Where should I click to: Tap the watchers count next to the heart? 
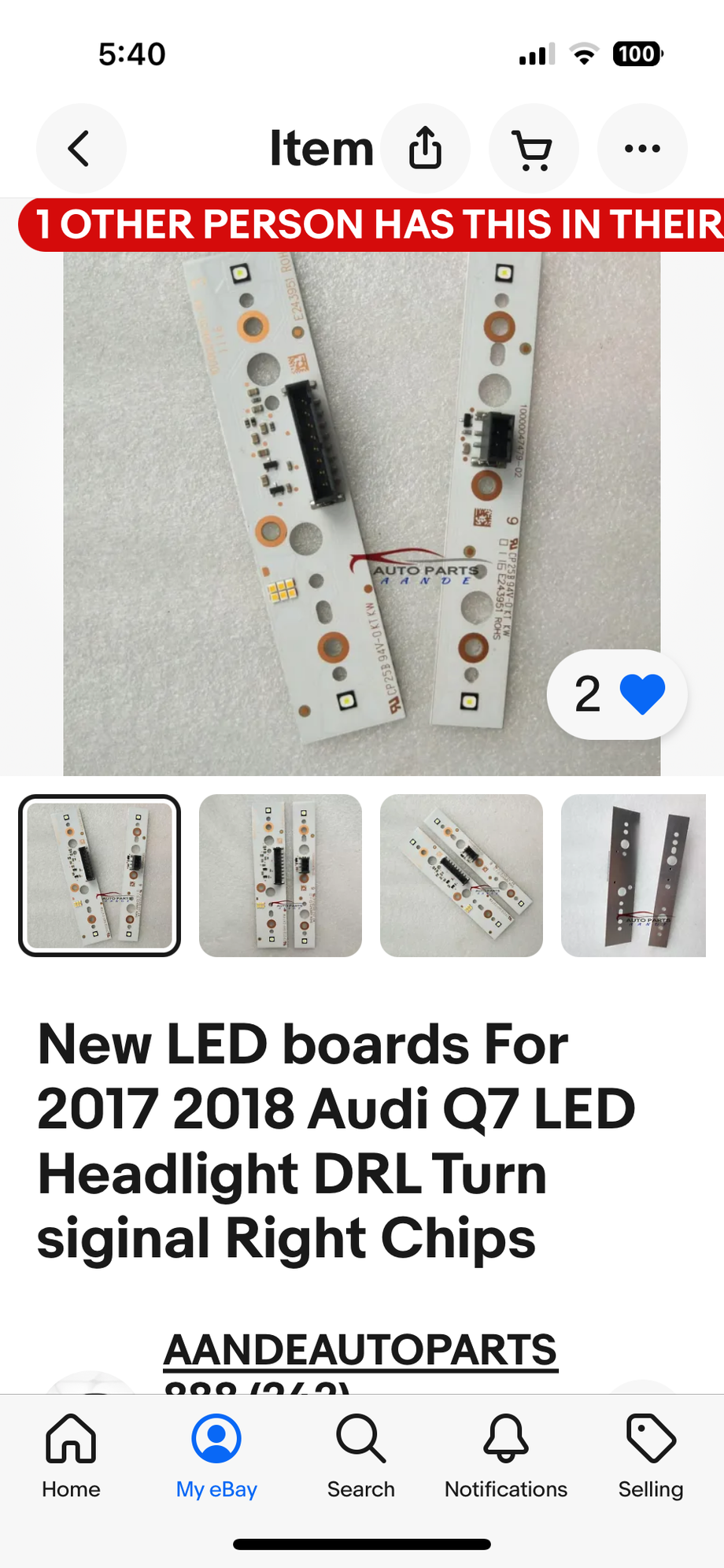click(x=587, y=693)
